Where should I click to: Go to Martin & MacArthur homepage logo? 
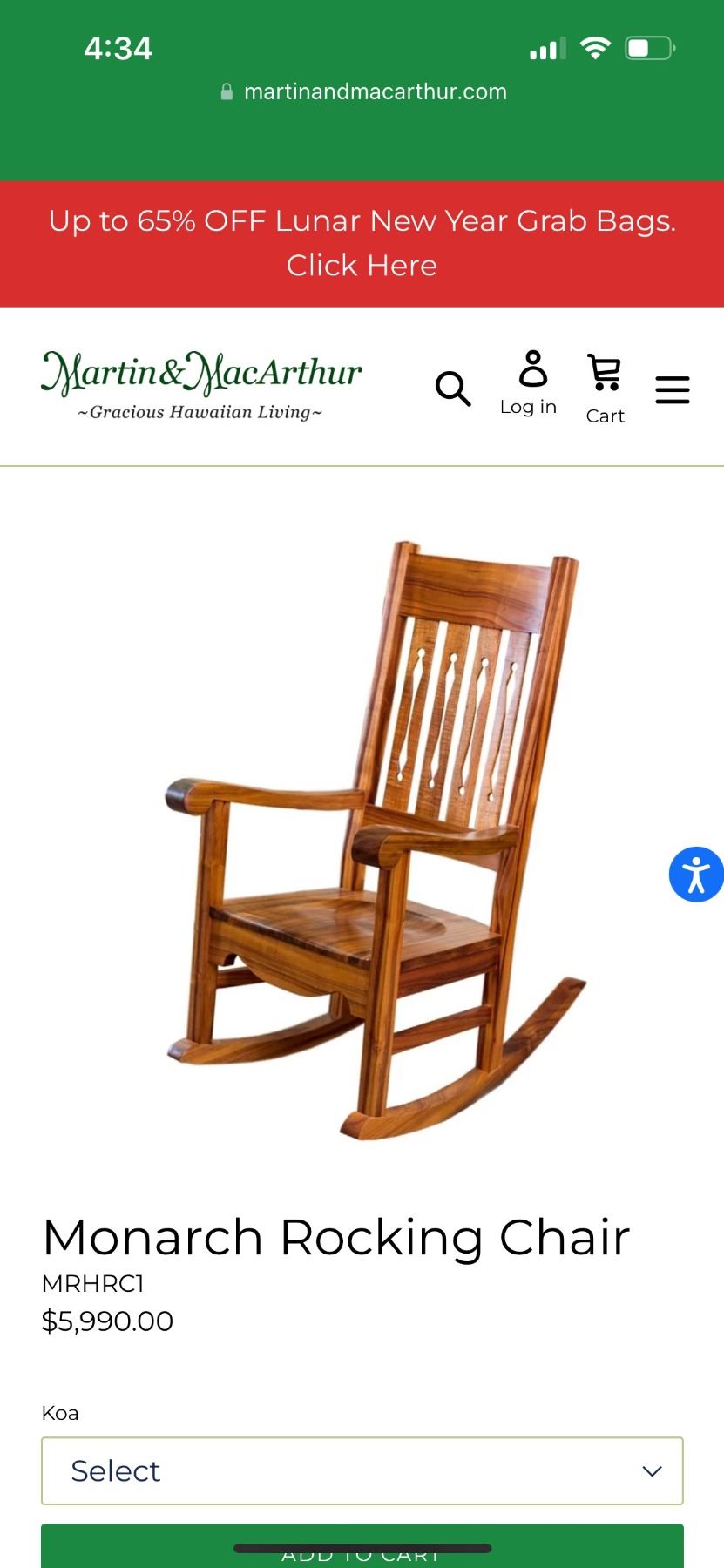201,385
